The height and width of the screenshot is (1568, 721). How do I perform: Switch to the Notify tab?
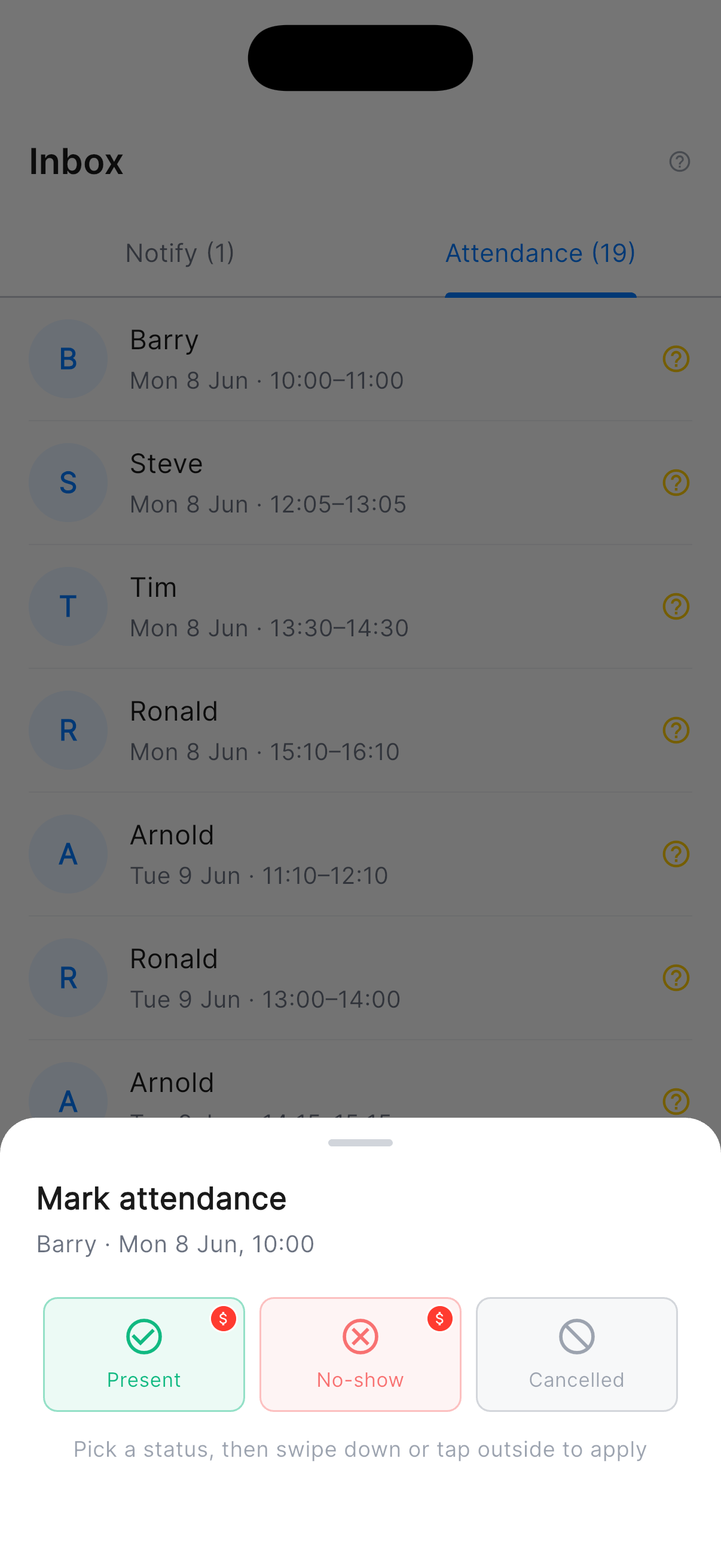tap(179, 252)
